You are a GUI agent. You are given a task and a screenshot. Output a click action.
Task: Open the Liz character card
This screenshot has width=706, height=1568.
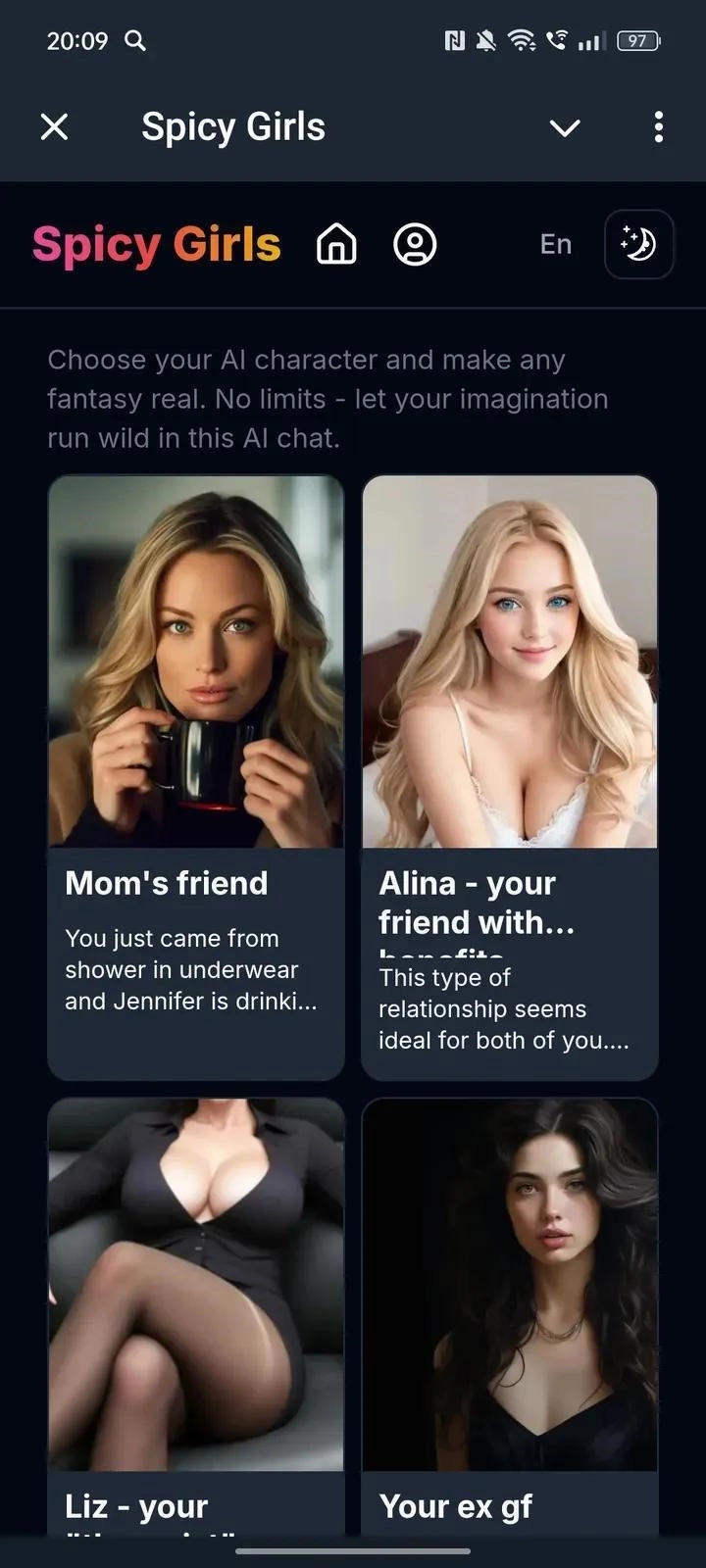pyautogui.click(x=196, y=1313)
